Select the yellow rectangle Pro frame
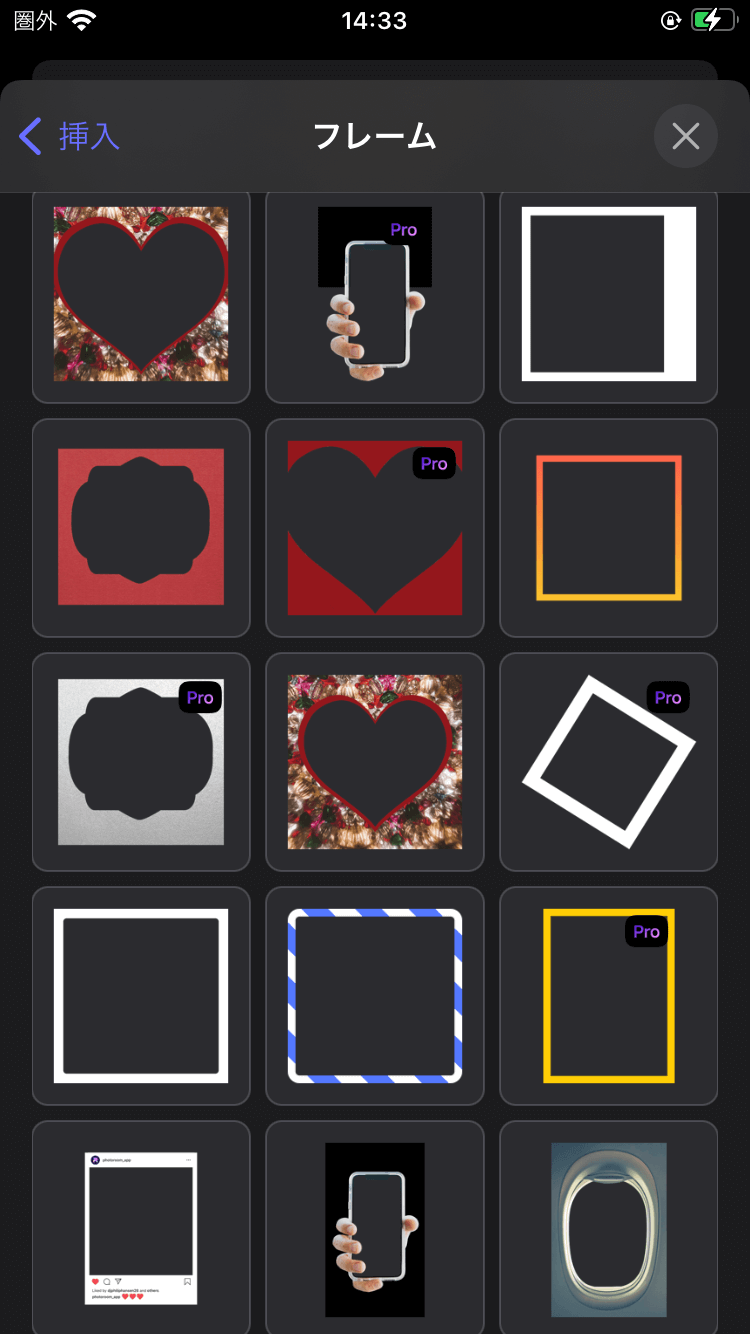The width and height of the screenshot is (750, 1334). [x=608, y=995]
